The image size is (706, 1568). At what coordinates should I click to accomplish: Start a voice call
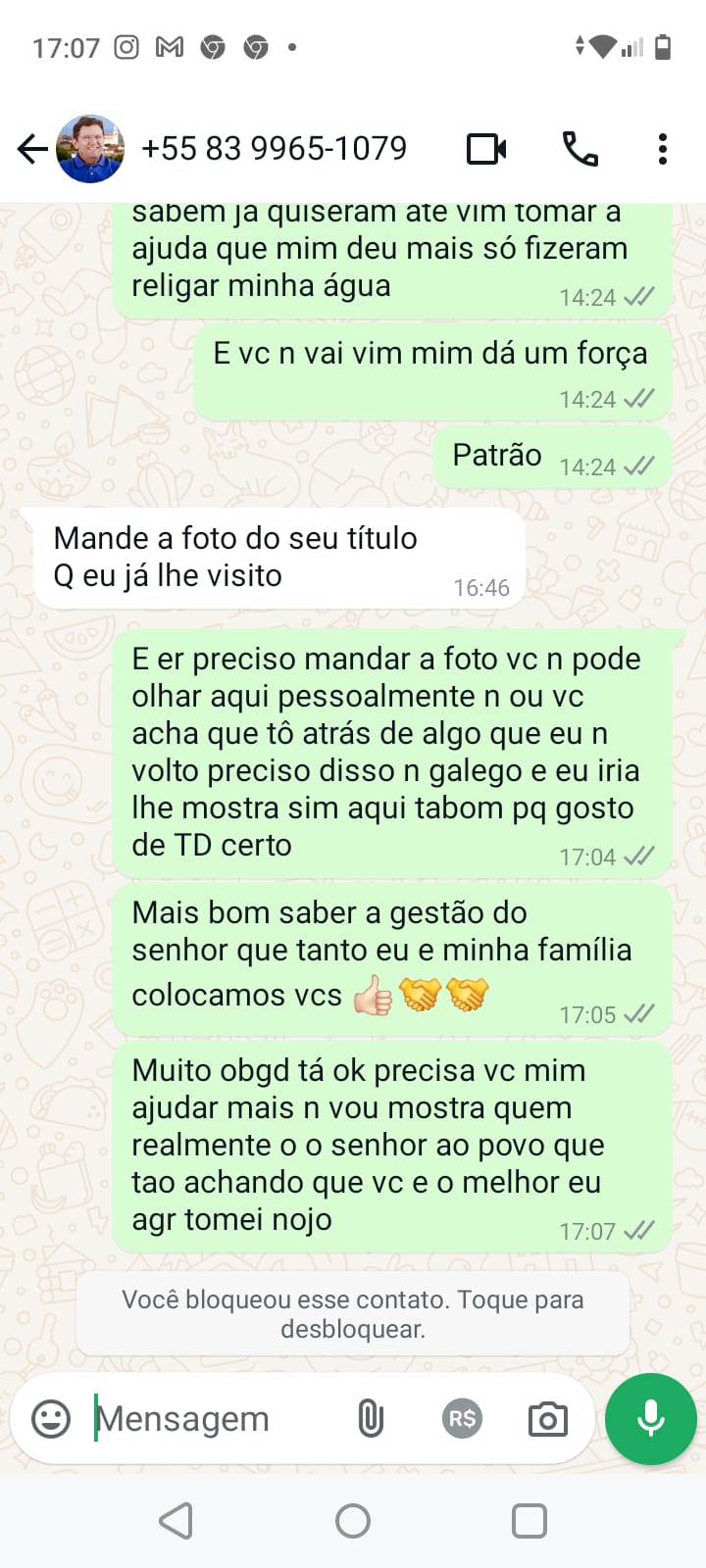(580, 149)
